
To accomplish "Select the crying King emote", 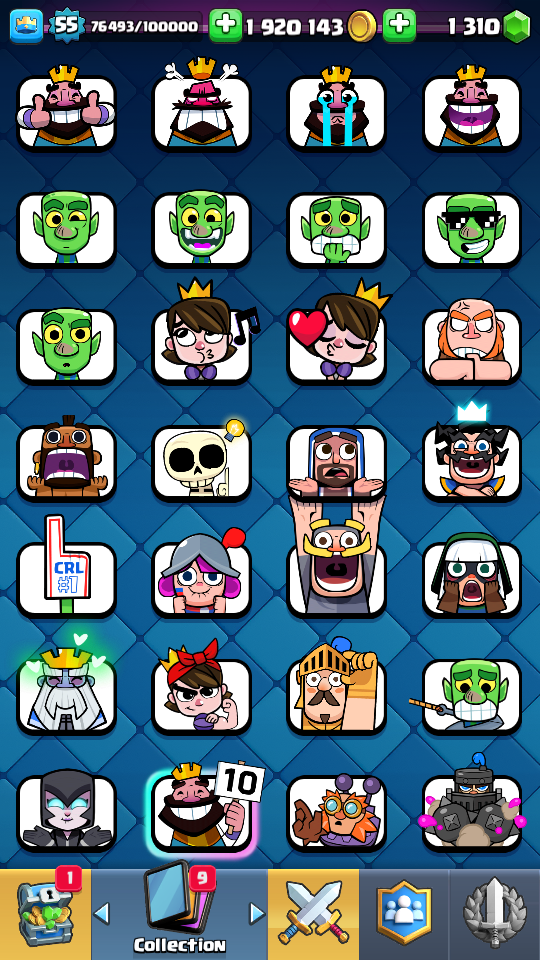I will click(337, 109).
